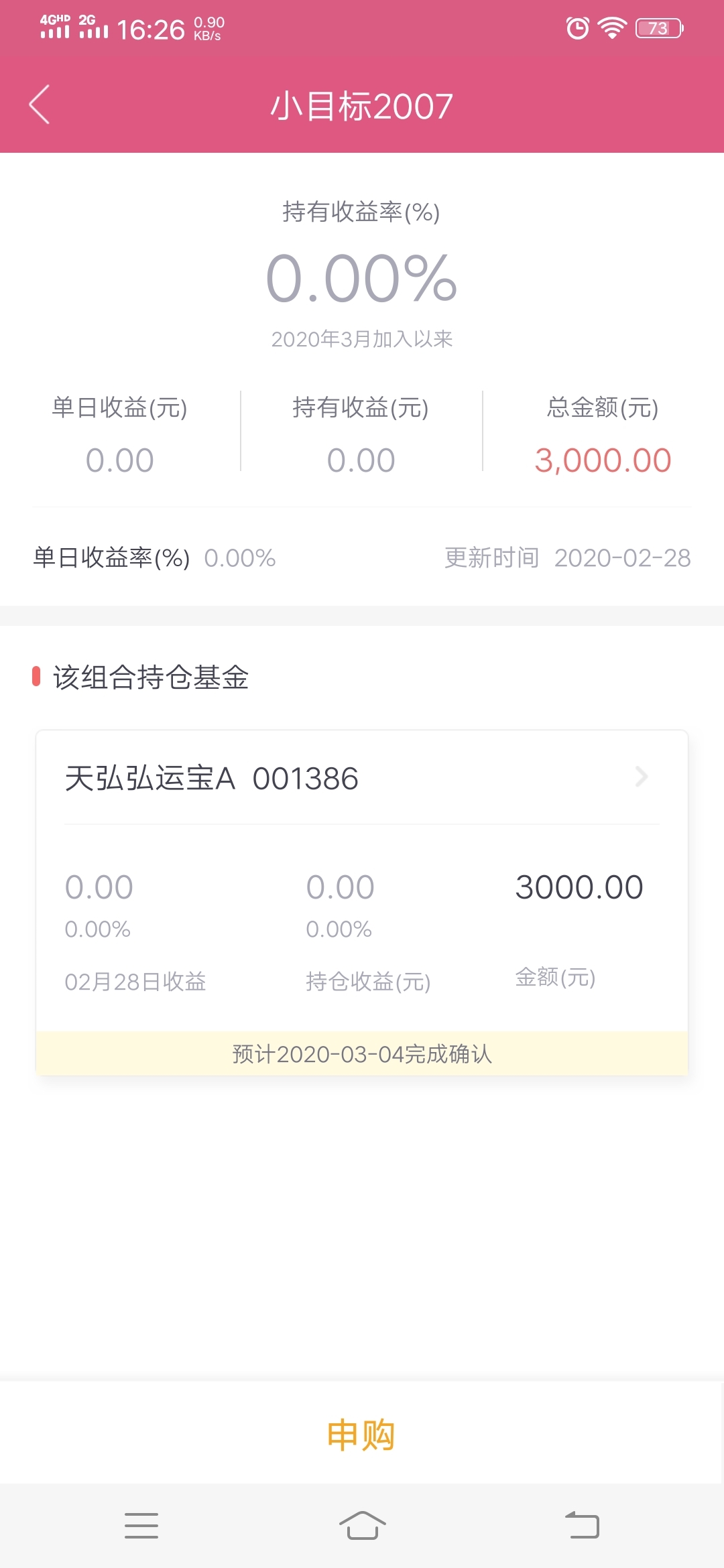
Task: Open recent apps from the navigation bar
Action: pyautogui.click(x=141, y=1525)
